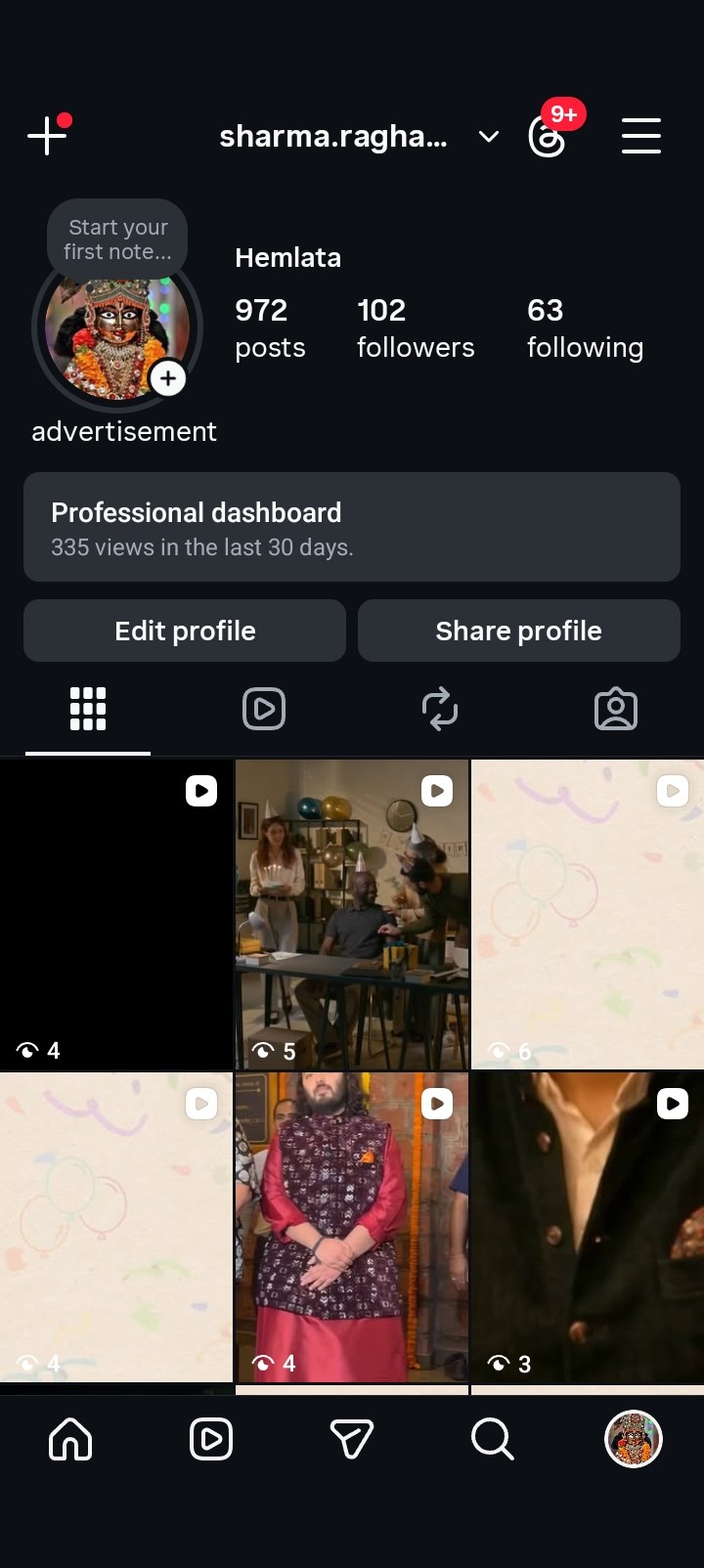Open Reels from the bottom navigation
Image resolution: width=704 pixels, height=1568 pixels.
210,1439
